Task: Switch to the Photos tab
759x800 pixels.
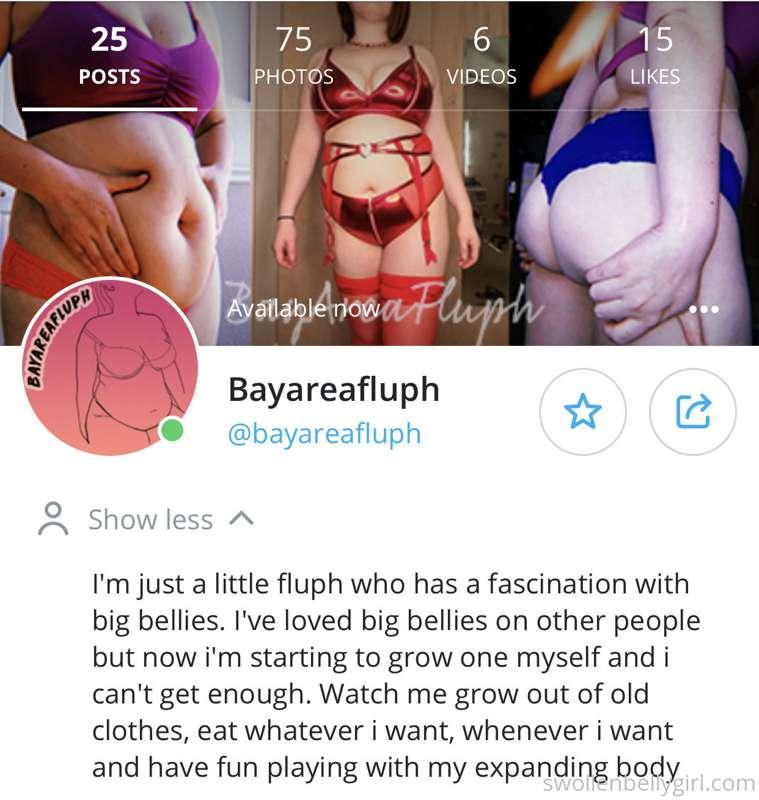Action: point(294,57)
